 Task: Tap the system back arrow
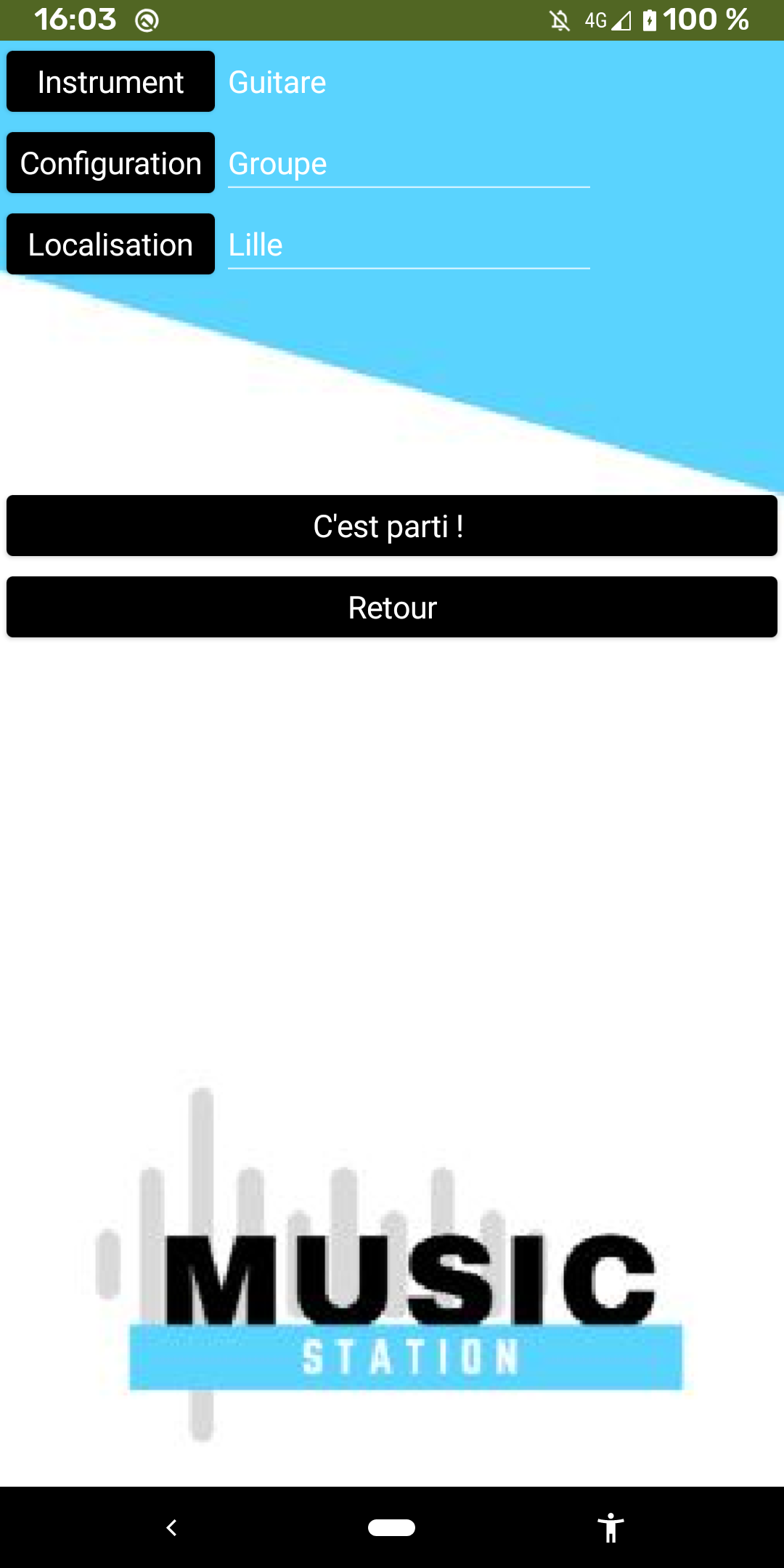pos(172,1527)
